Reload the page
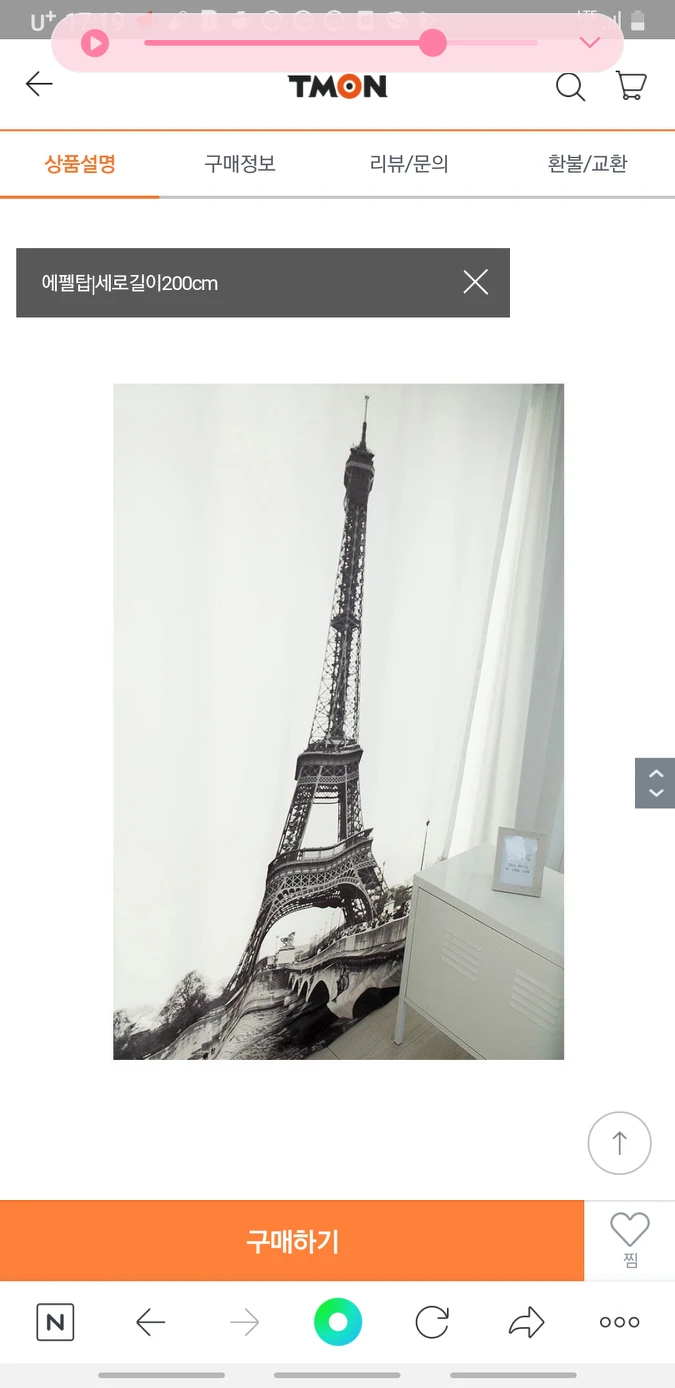 [432, 1323]
